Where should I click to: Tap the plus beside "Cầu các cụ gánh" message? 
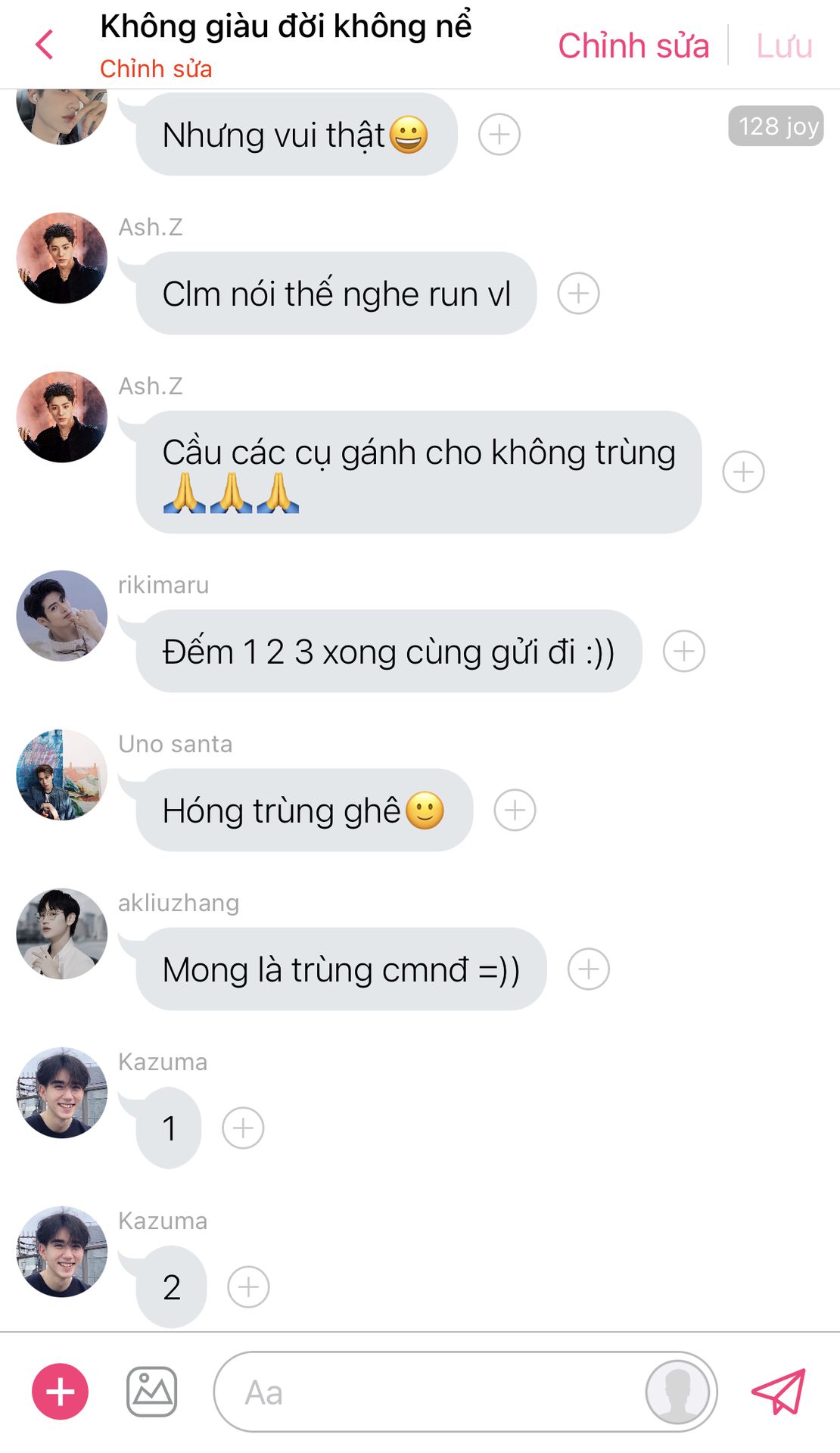pyautogui.click(x=744, y=472)
